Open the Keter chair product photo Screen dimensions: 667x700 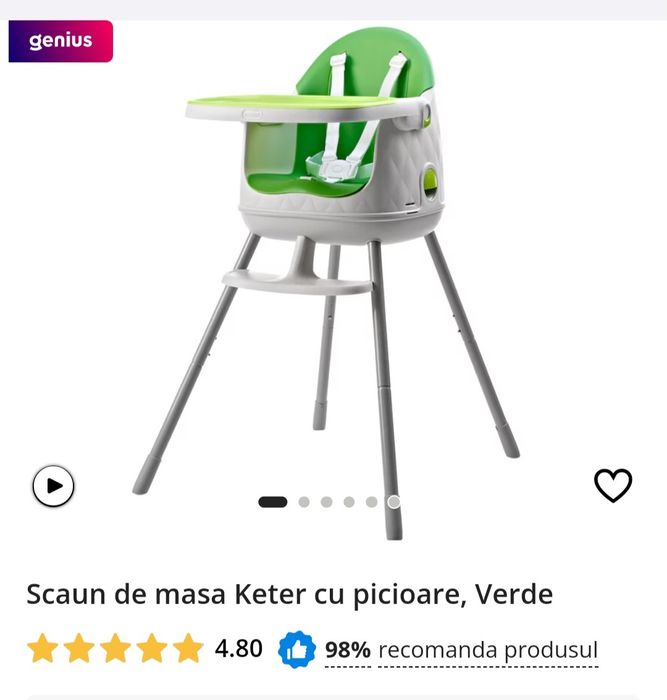coord(333,260)
